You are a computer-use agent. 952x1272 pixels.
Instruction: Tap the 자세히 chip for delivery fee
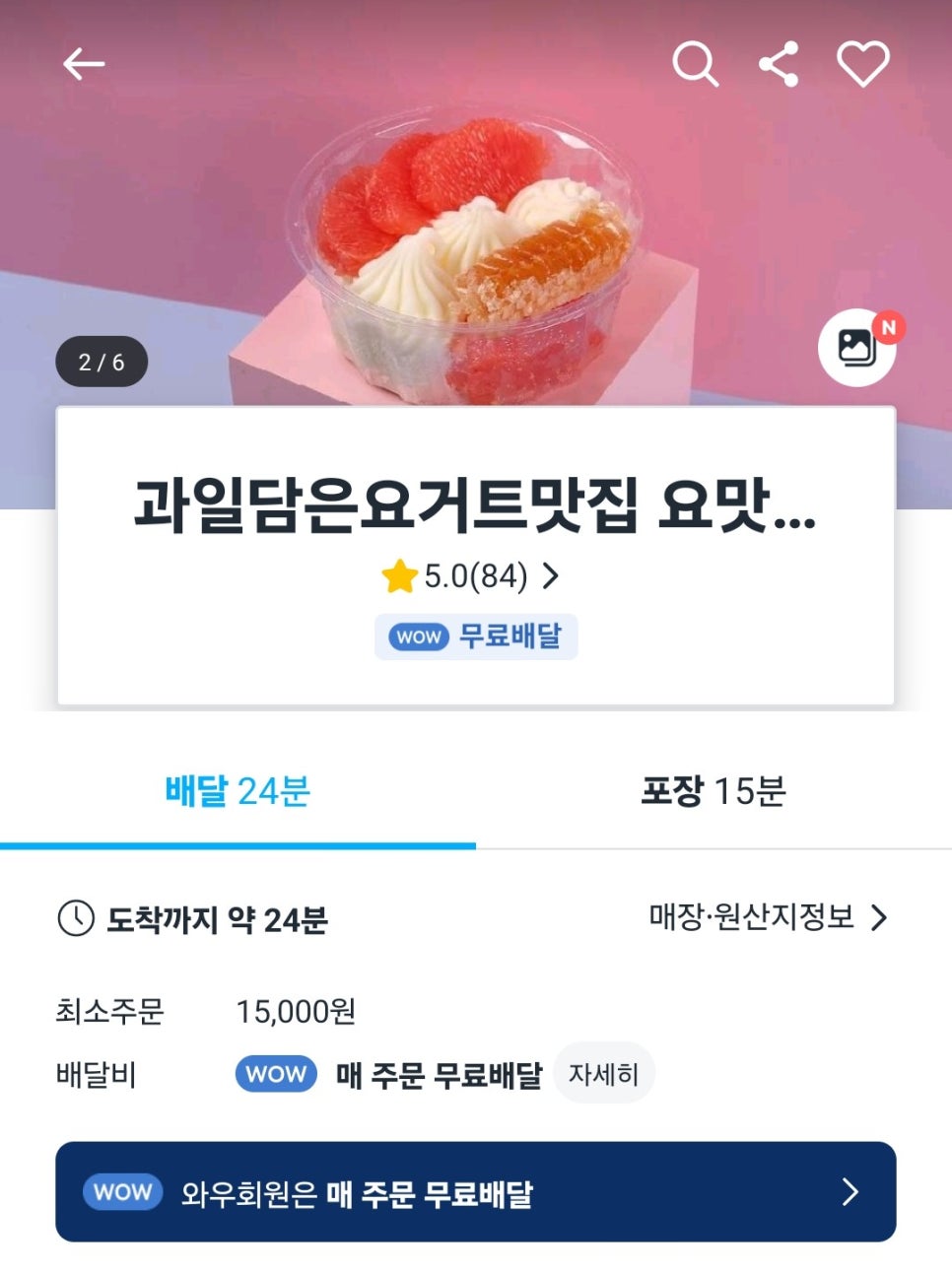click(603, 1074)
